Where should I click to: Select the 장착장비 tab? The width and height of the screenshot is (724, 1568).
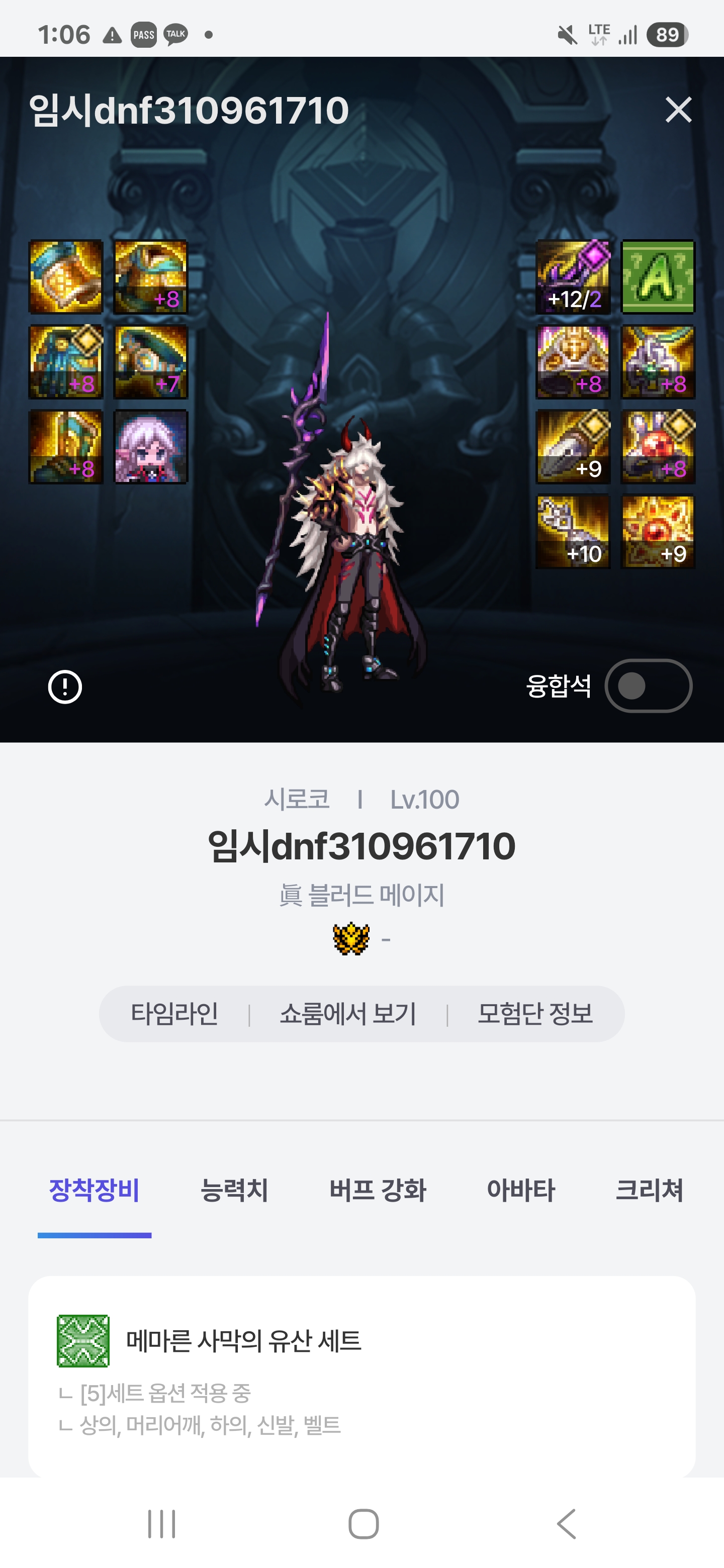[95, 1191]
